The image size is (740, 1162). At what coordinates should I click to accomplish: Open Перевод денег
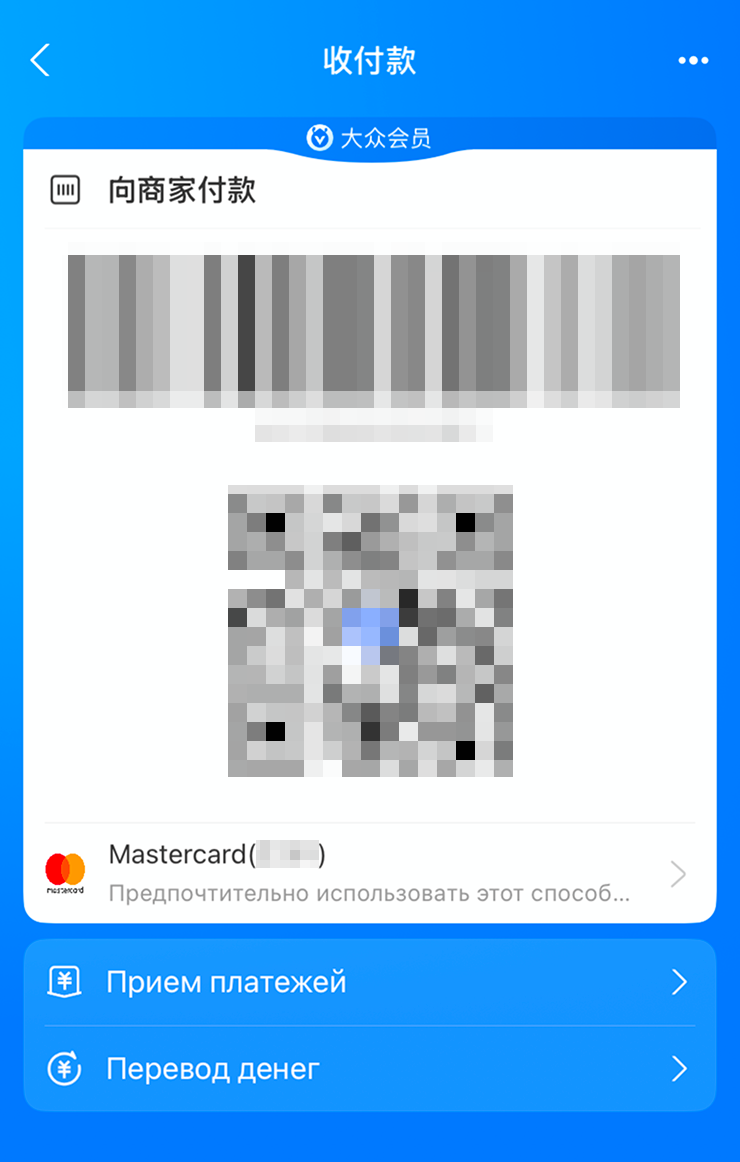click(370, 1069)
